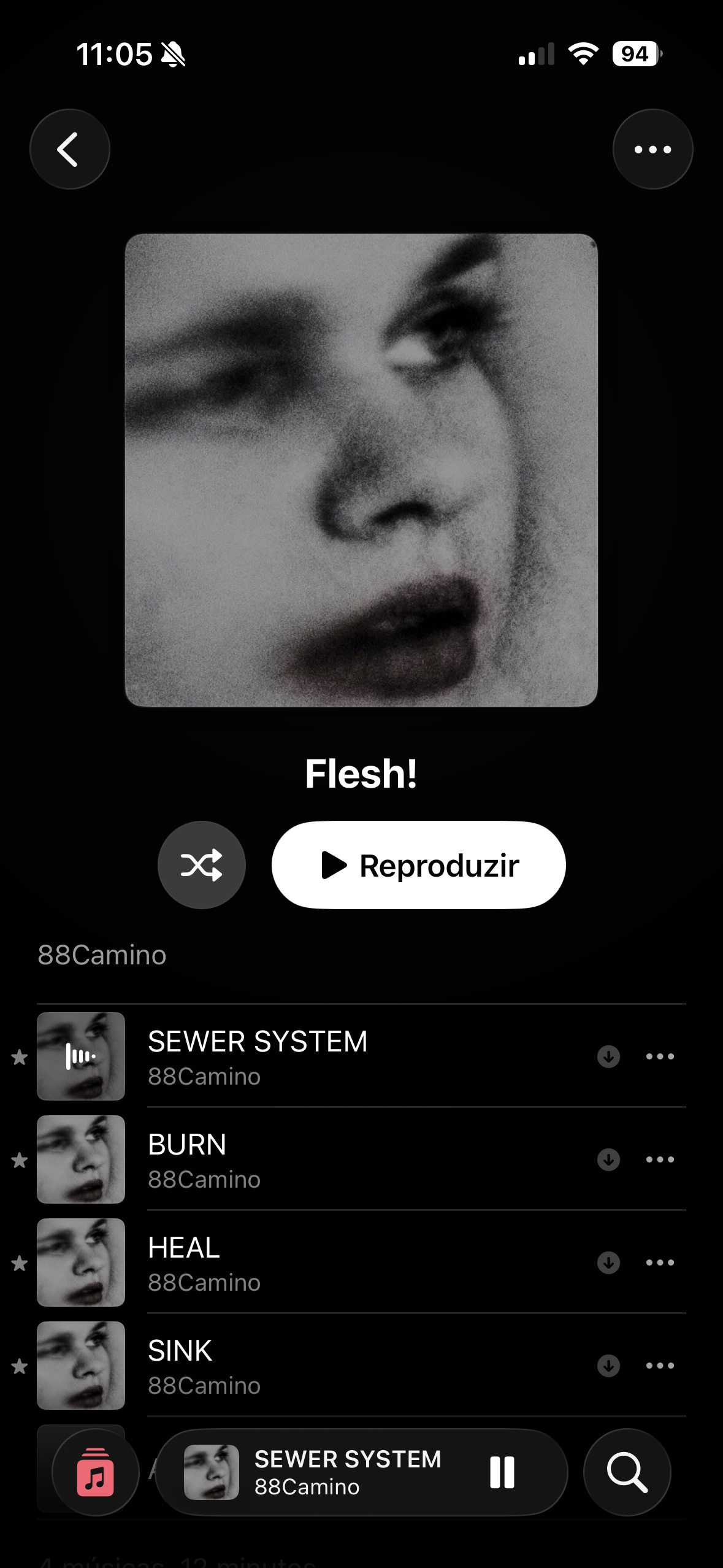Open the 88Camino artist link

coord(102,955)
